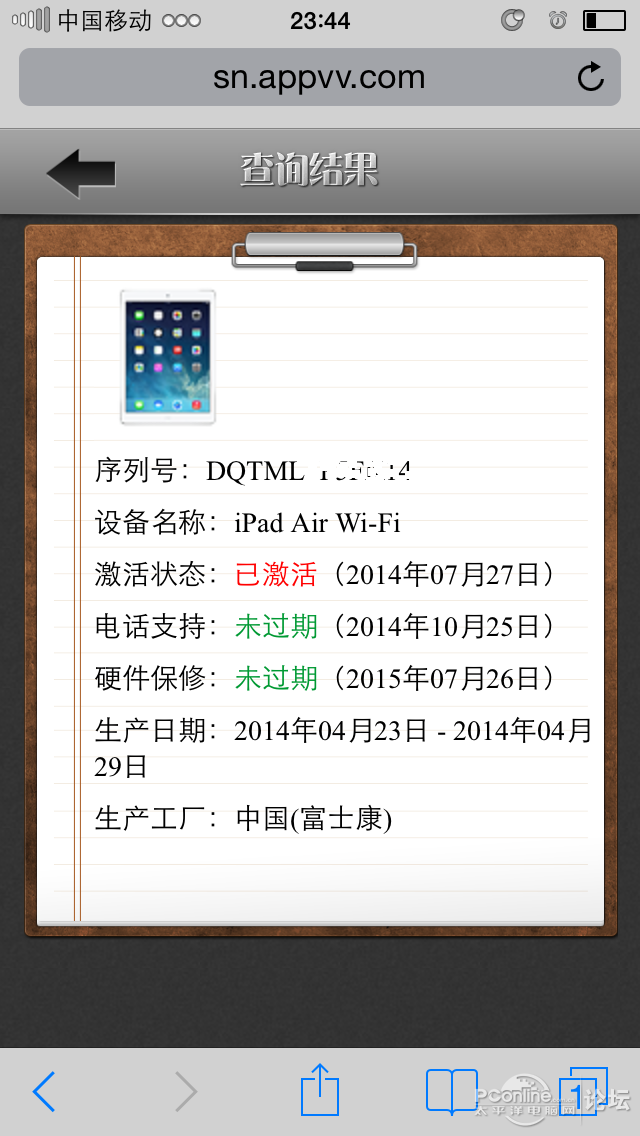Open Safari bookmarks
Screen dimensions: 640x1136
tap(452, 1091)
